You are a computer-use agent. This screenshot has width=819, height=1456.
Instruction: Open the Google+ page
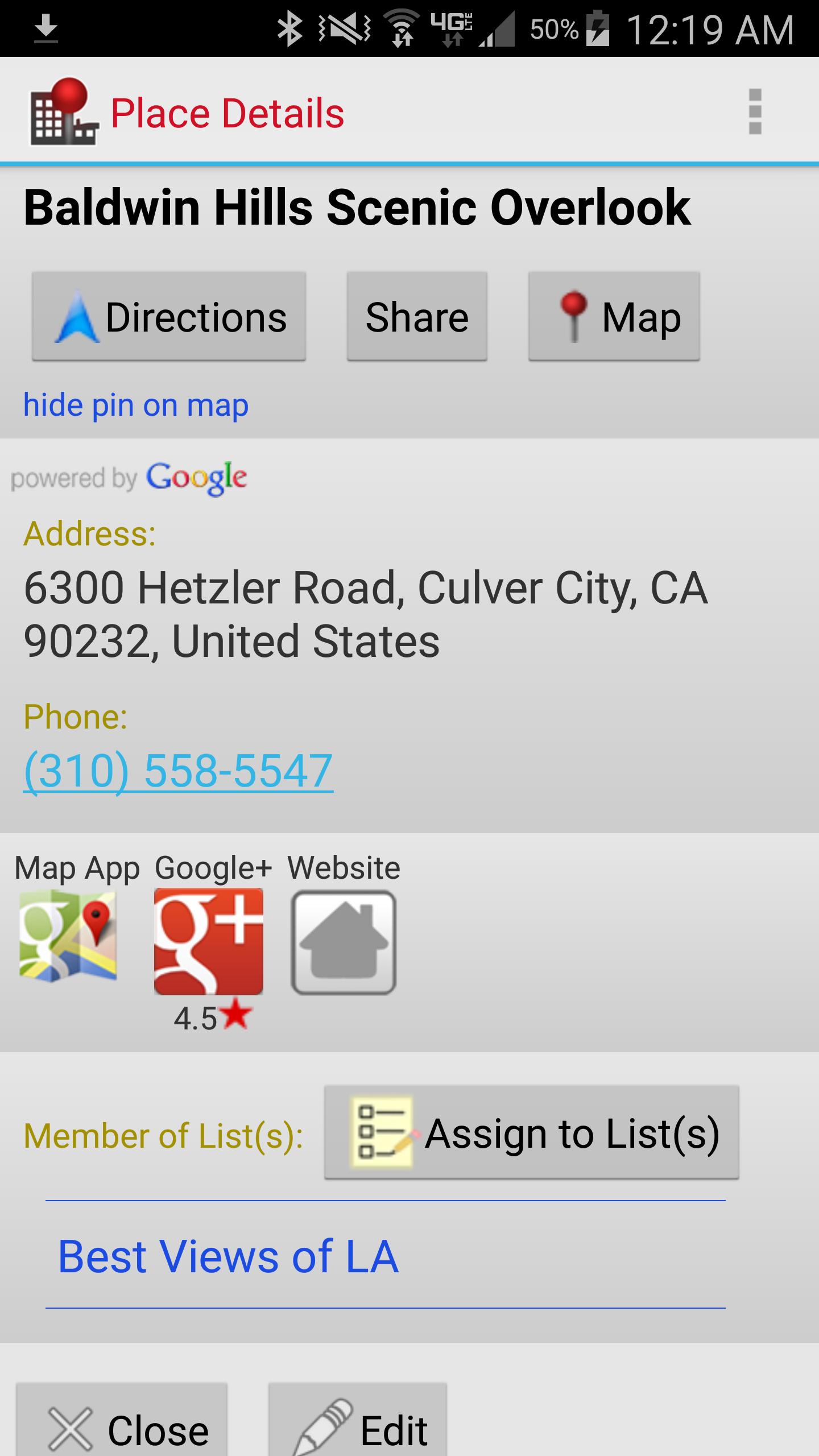point(209,941)
